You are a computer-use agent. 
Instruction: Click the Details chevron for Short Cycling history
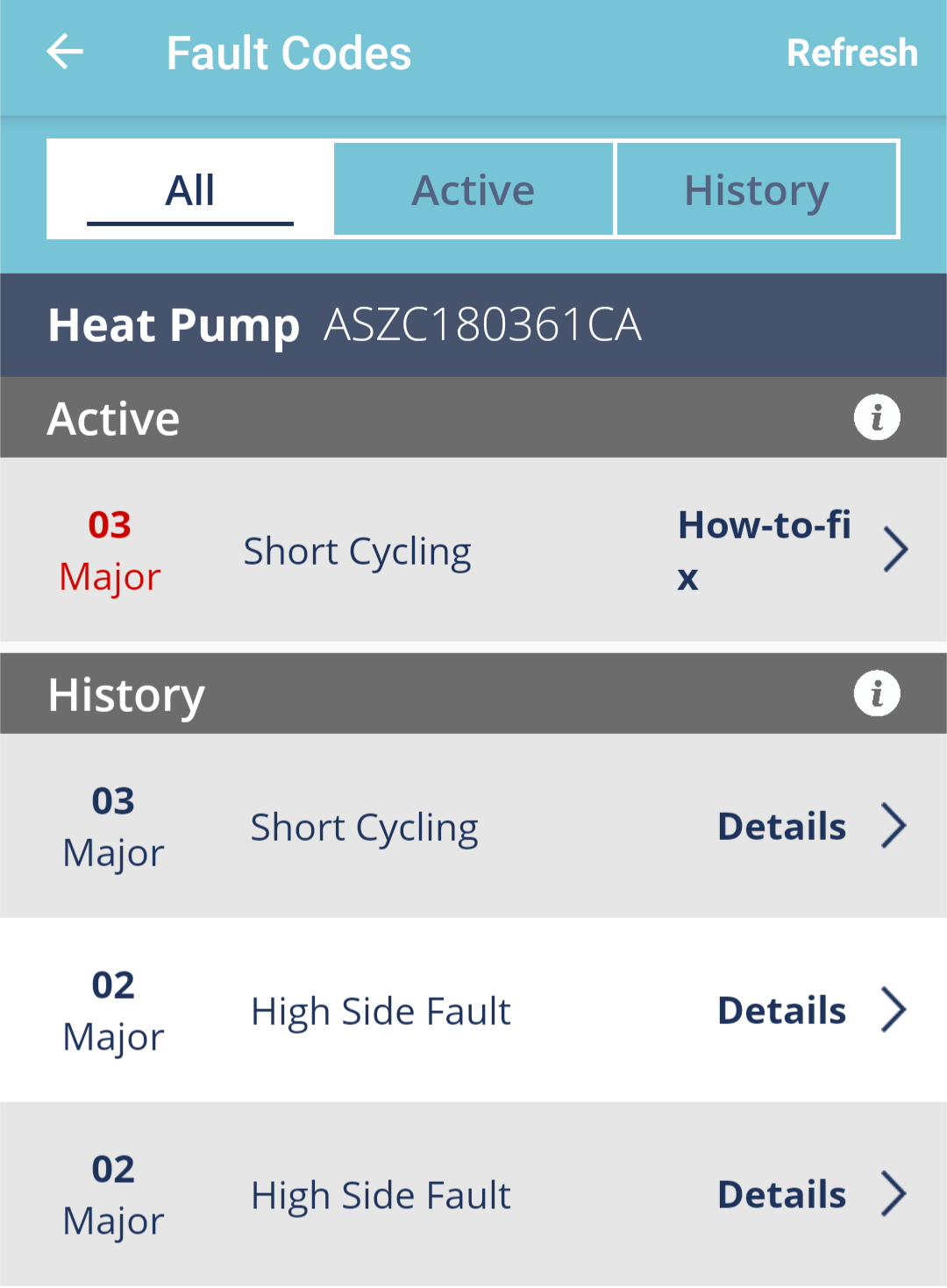[894, 825]
